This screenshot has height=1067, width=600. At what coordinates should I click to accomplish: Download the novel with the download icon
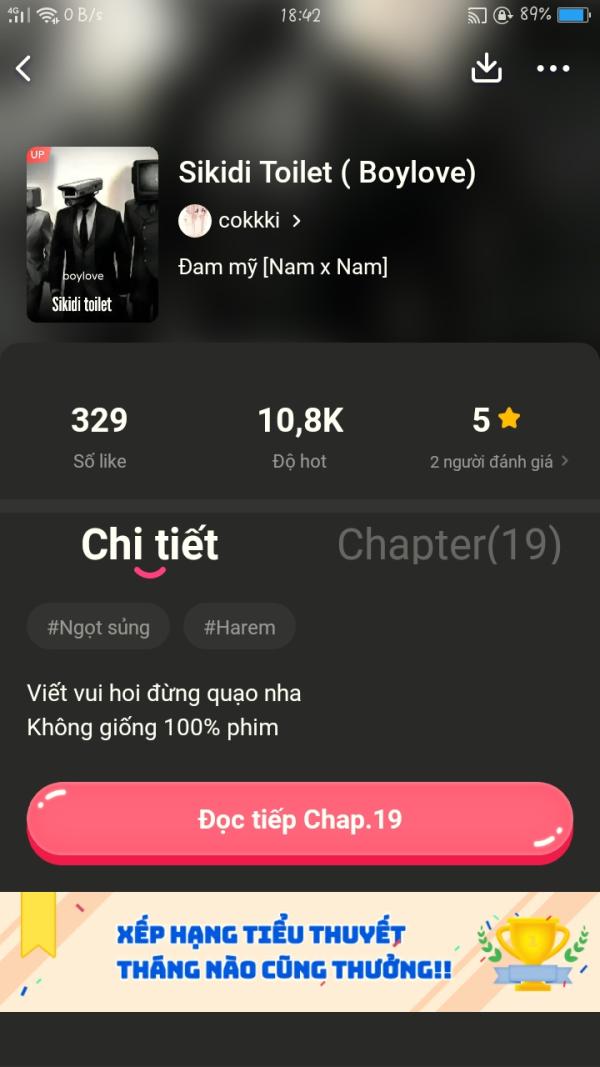486,68
